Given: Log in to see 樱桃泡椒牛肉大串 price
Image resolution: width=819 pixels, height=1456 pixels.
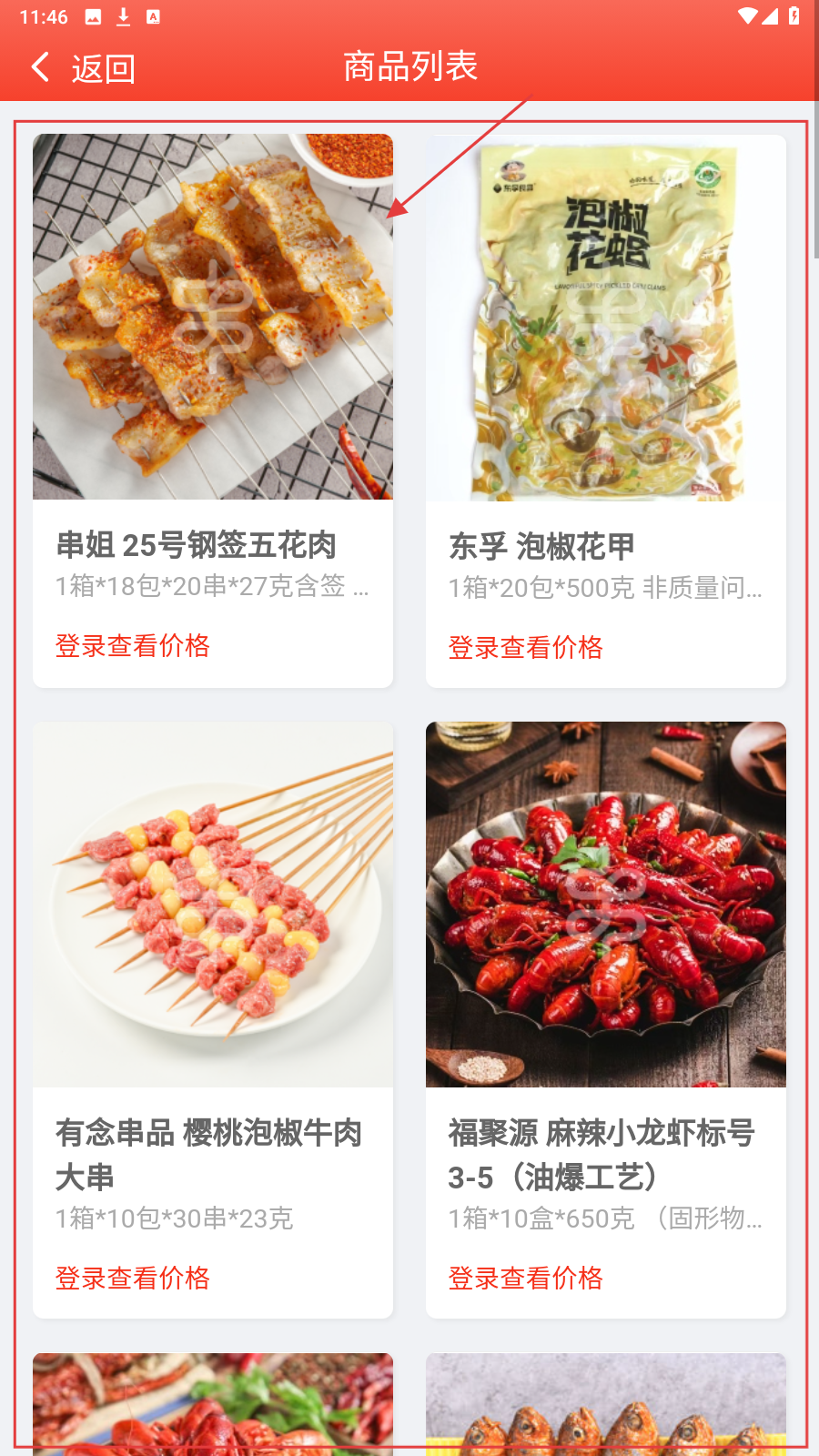Looking at the screenshot, I should pos(133,1279).
